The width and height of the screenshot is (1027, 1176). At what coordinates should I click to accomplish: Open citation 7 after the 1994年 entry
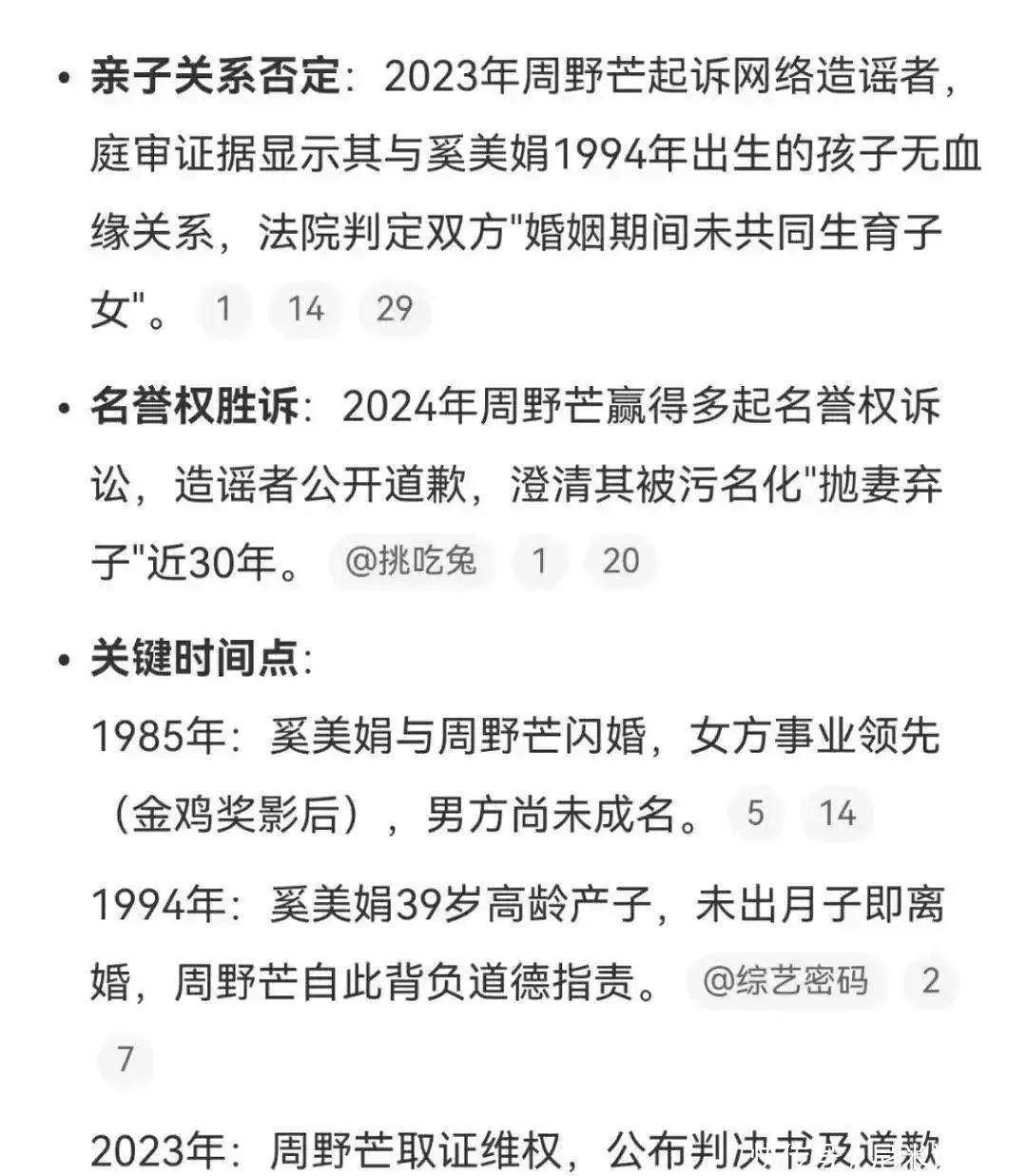point(126,1059)
